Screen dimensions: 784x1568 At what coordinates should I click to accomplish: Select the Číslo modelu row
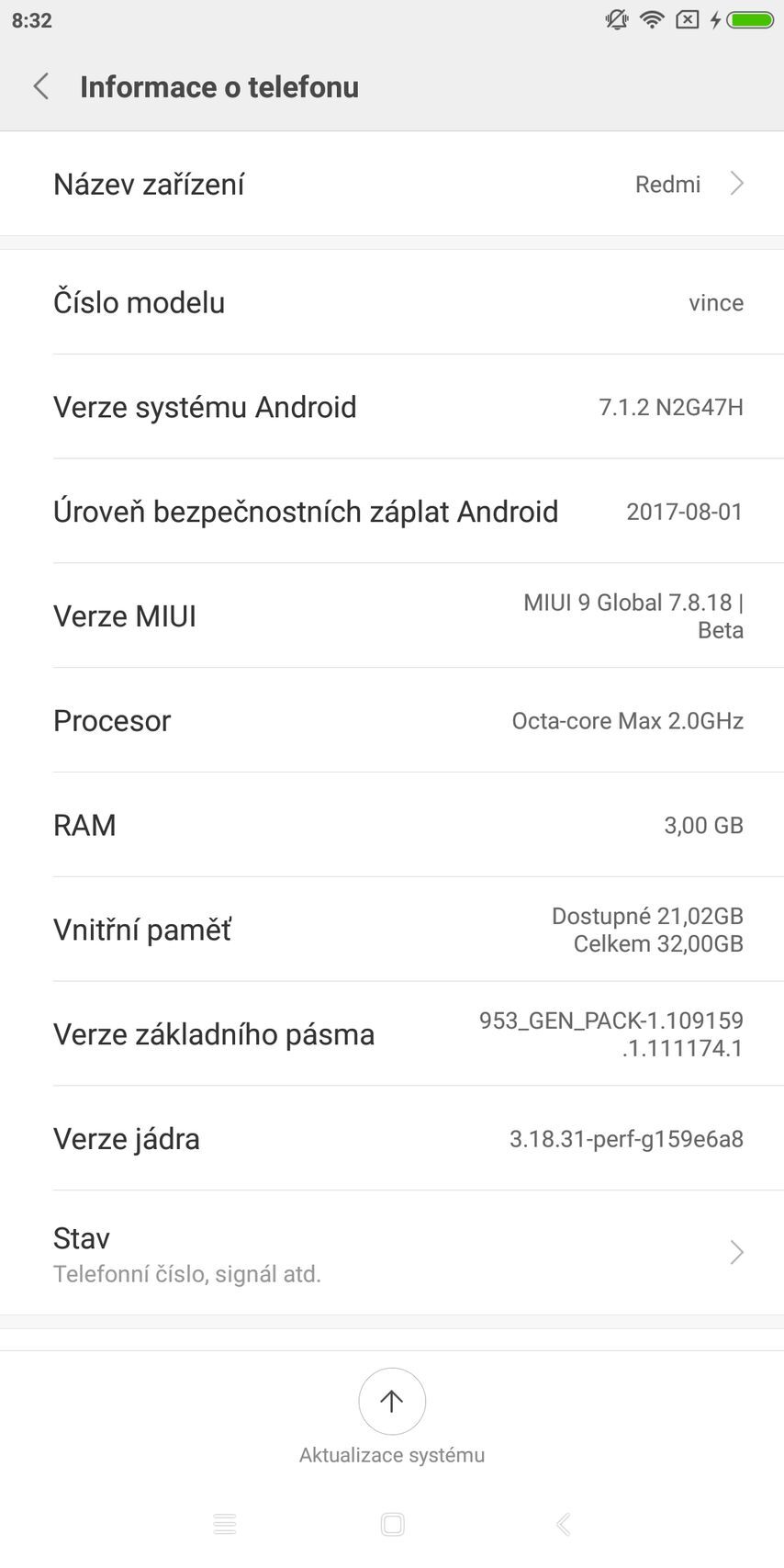(392, 302)
